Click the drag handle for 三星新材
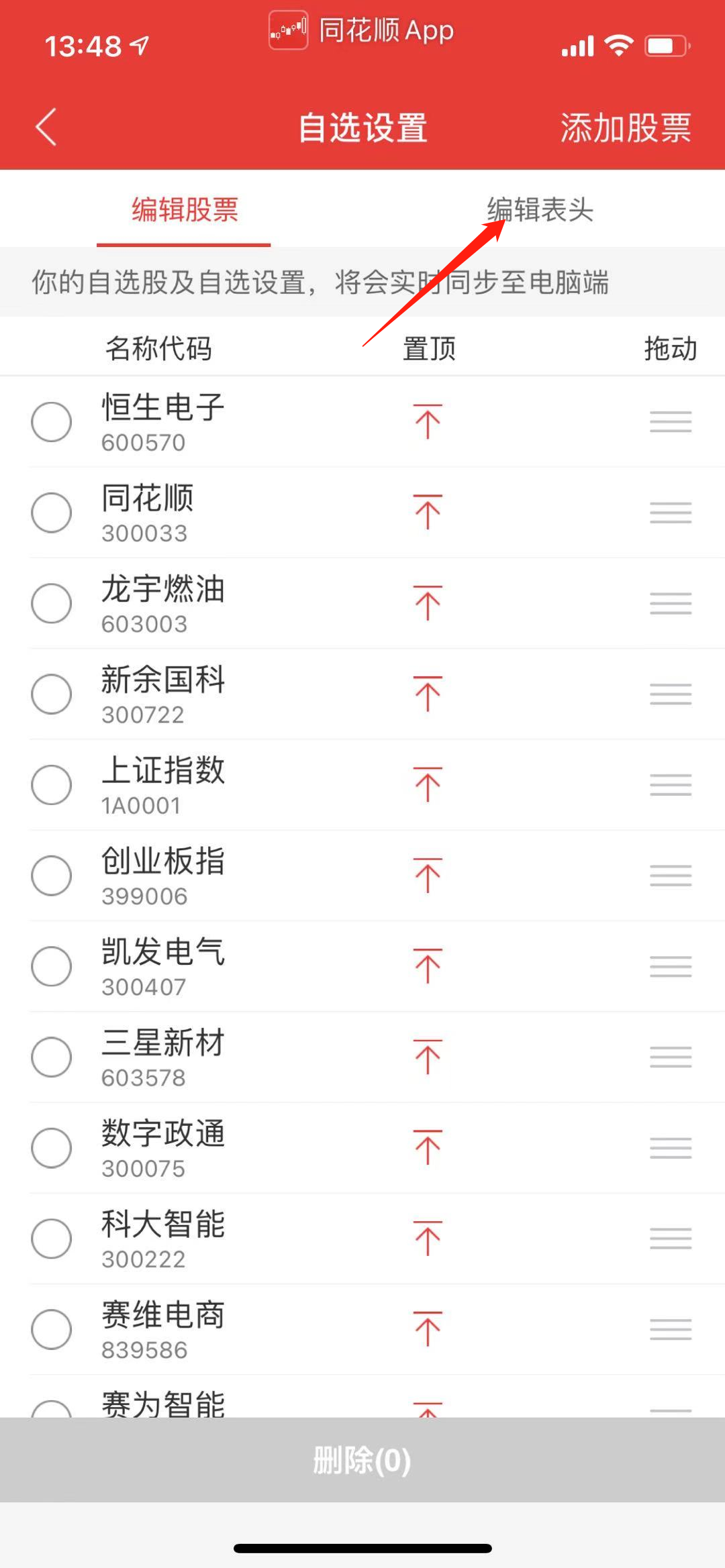The width and height of the screenshot is (725, 1568). point(669,1057)
